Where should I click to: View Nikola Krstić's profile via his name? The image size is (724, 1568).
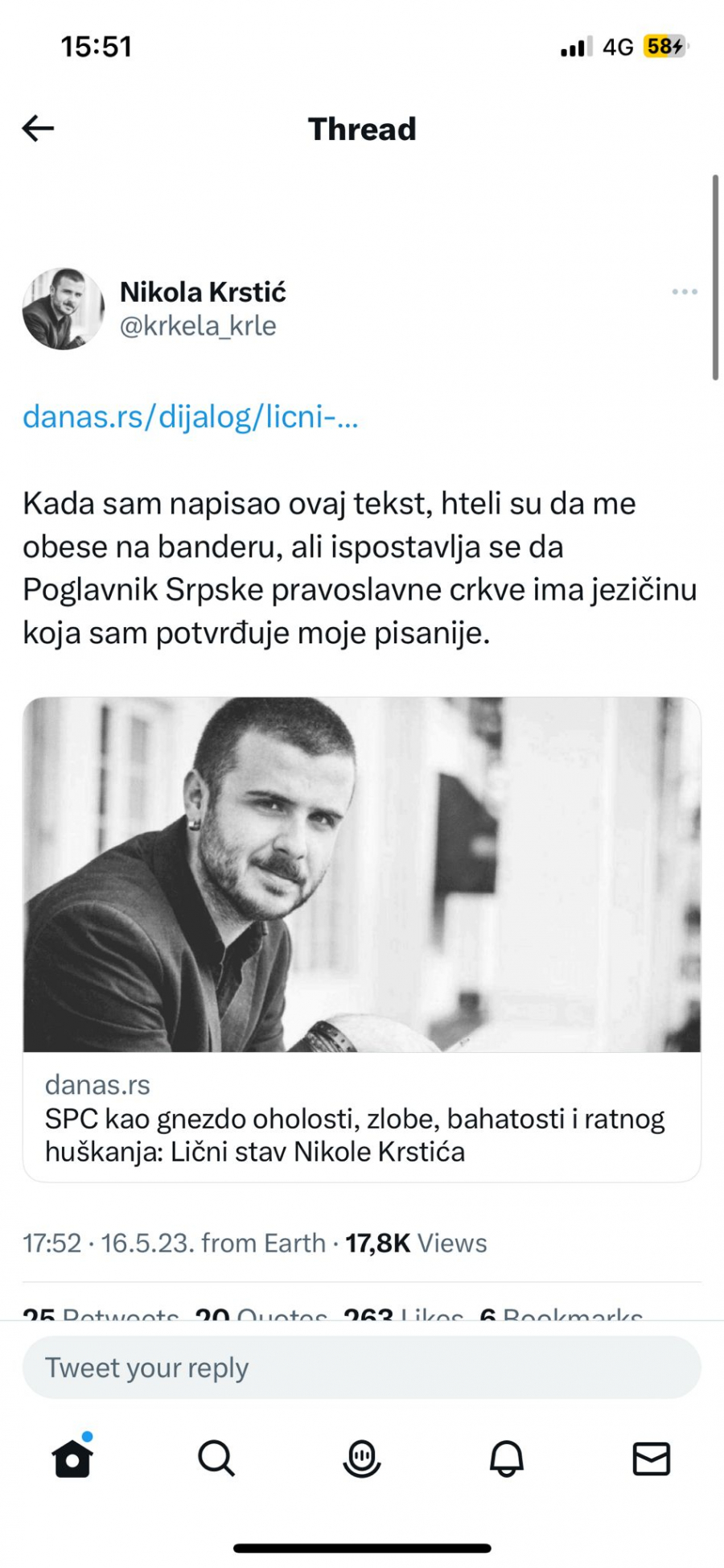click(x=203, y=292)
